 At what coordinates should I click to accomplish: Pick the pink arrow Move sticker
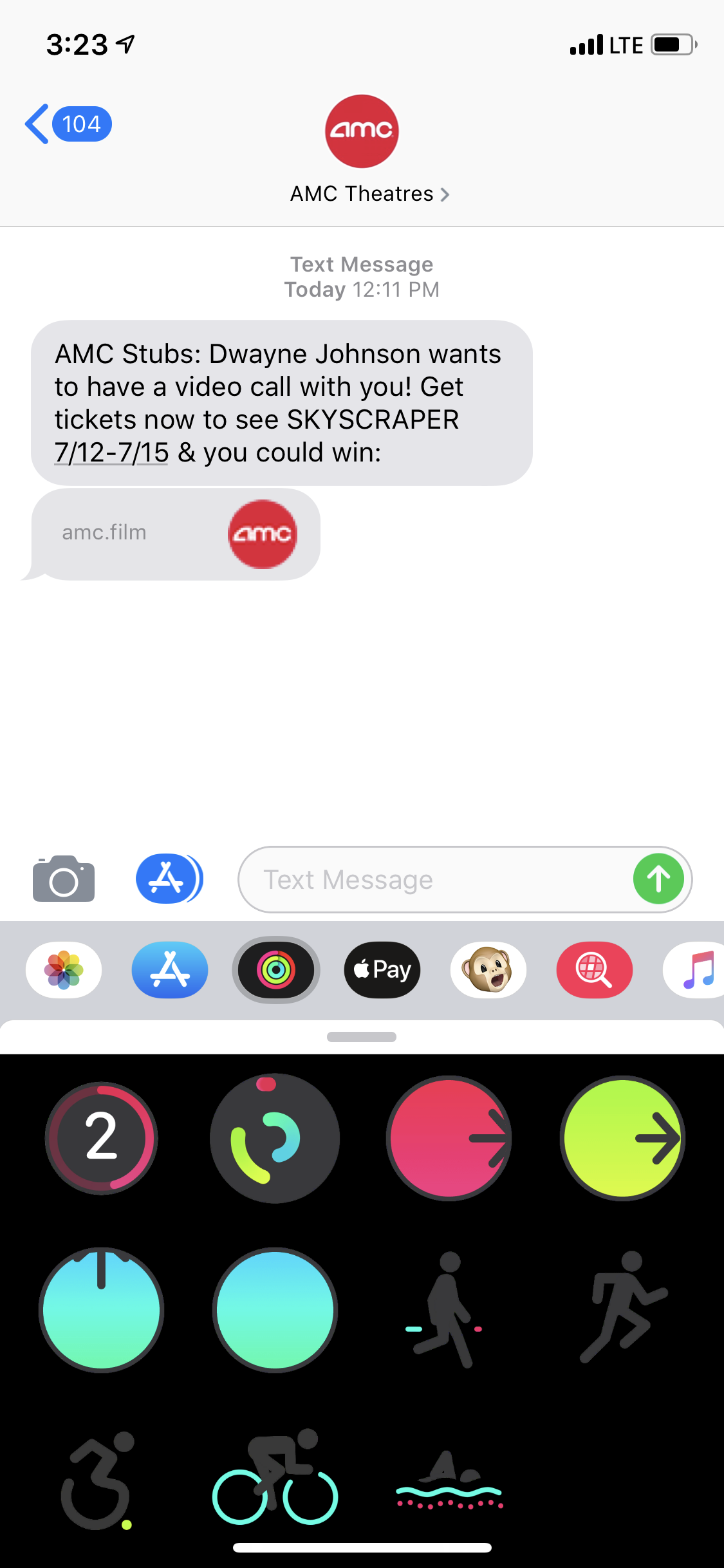(x=449, y=1138)
